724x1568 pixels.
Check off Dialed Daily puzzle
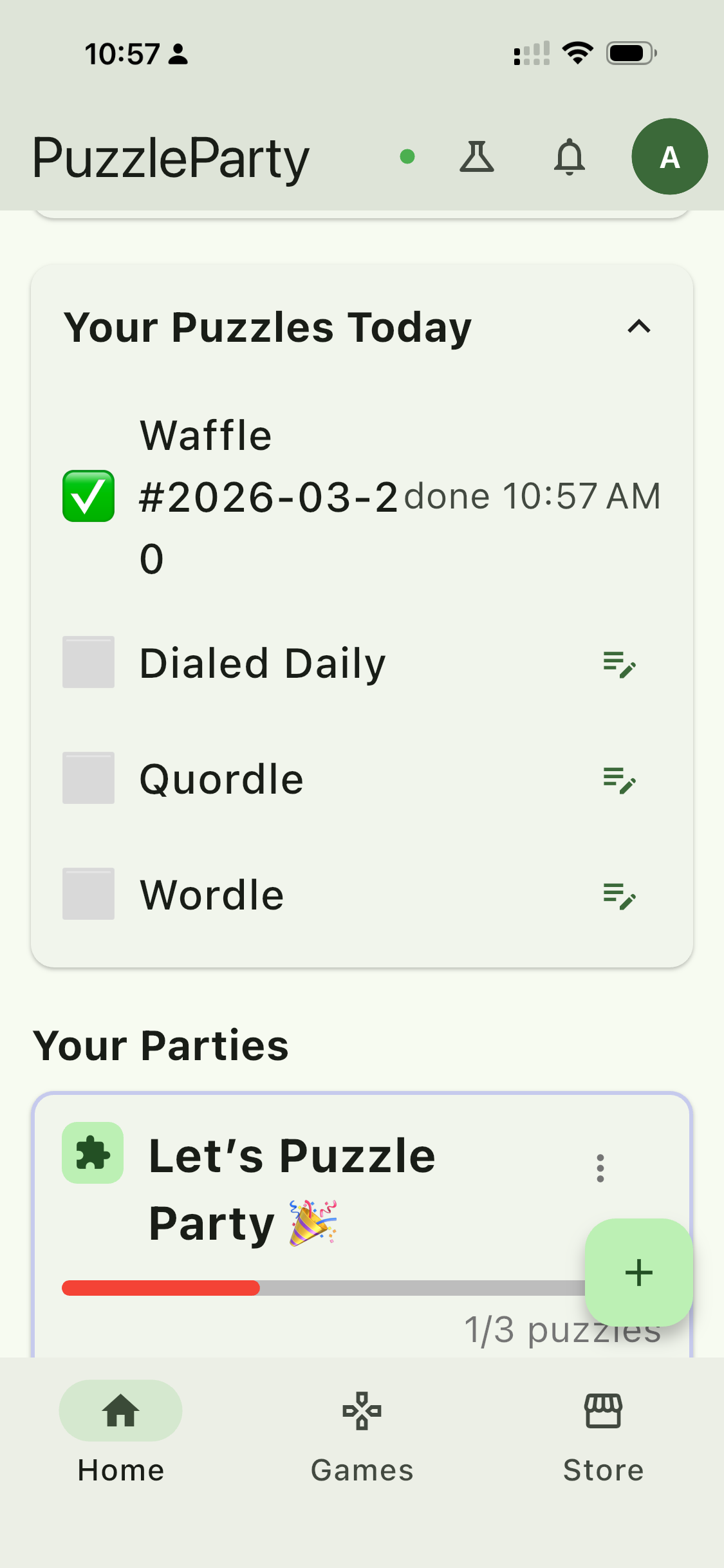coord(89,662)
